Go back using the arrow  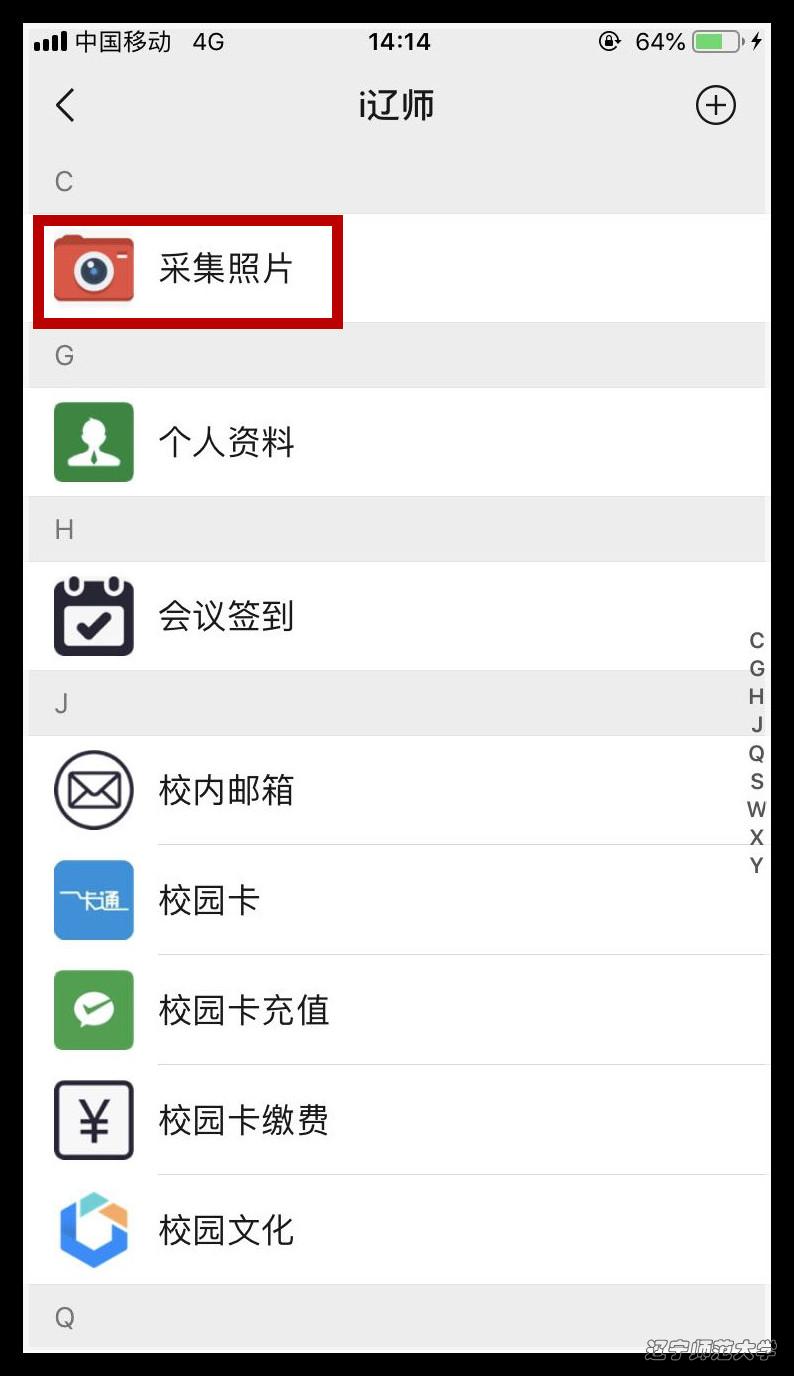click(x=66, y=105)
